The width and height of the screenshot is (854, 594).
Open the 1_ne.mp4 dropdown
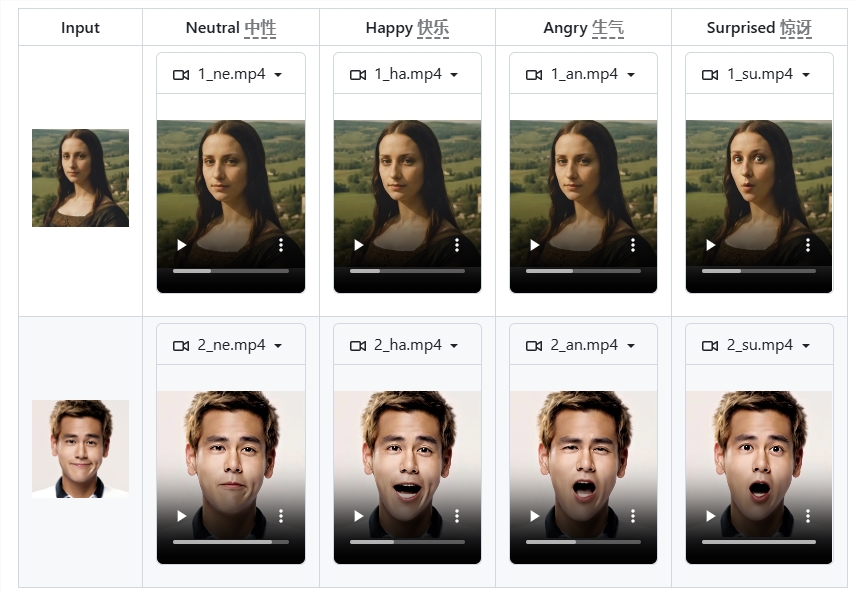[x=231, y=75]
